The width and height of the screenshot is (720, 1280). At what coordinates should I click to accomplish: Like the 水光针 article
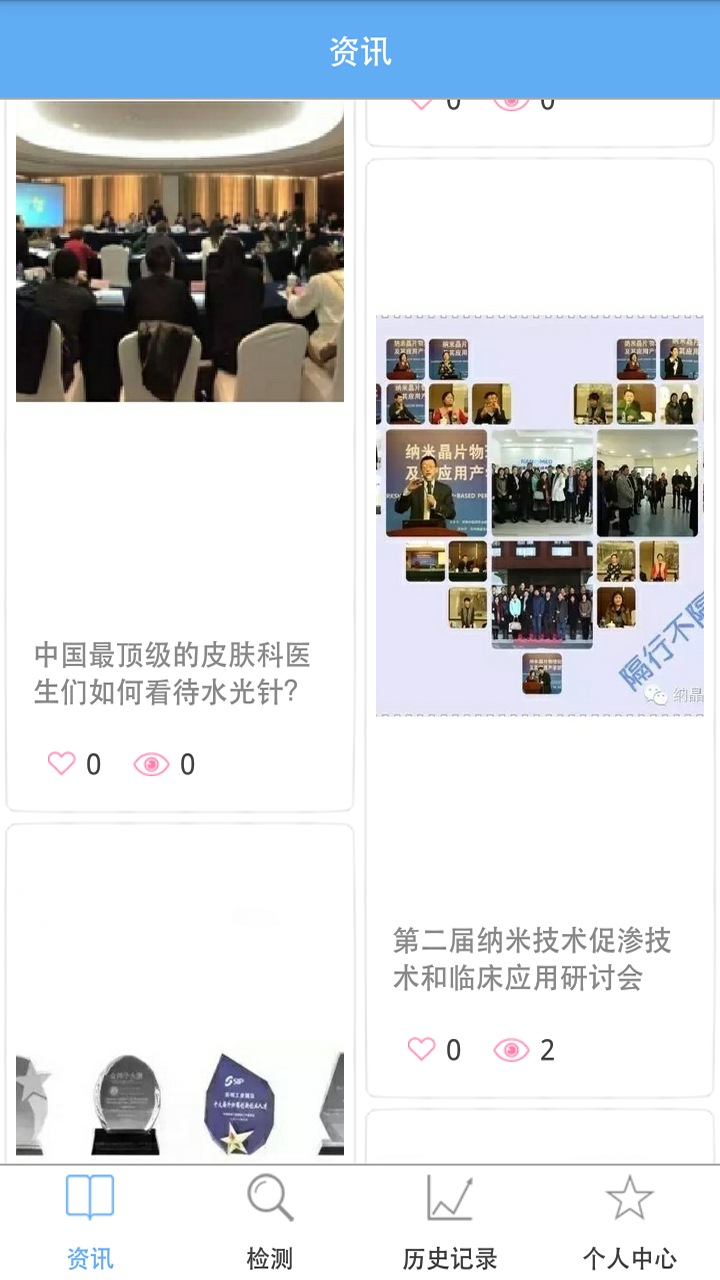pos(62,764)
